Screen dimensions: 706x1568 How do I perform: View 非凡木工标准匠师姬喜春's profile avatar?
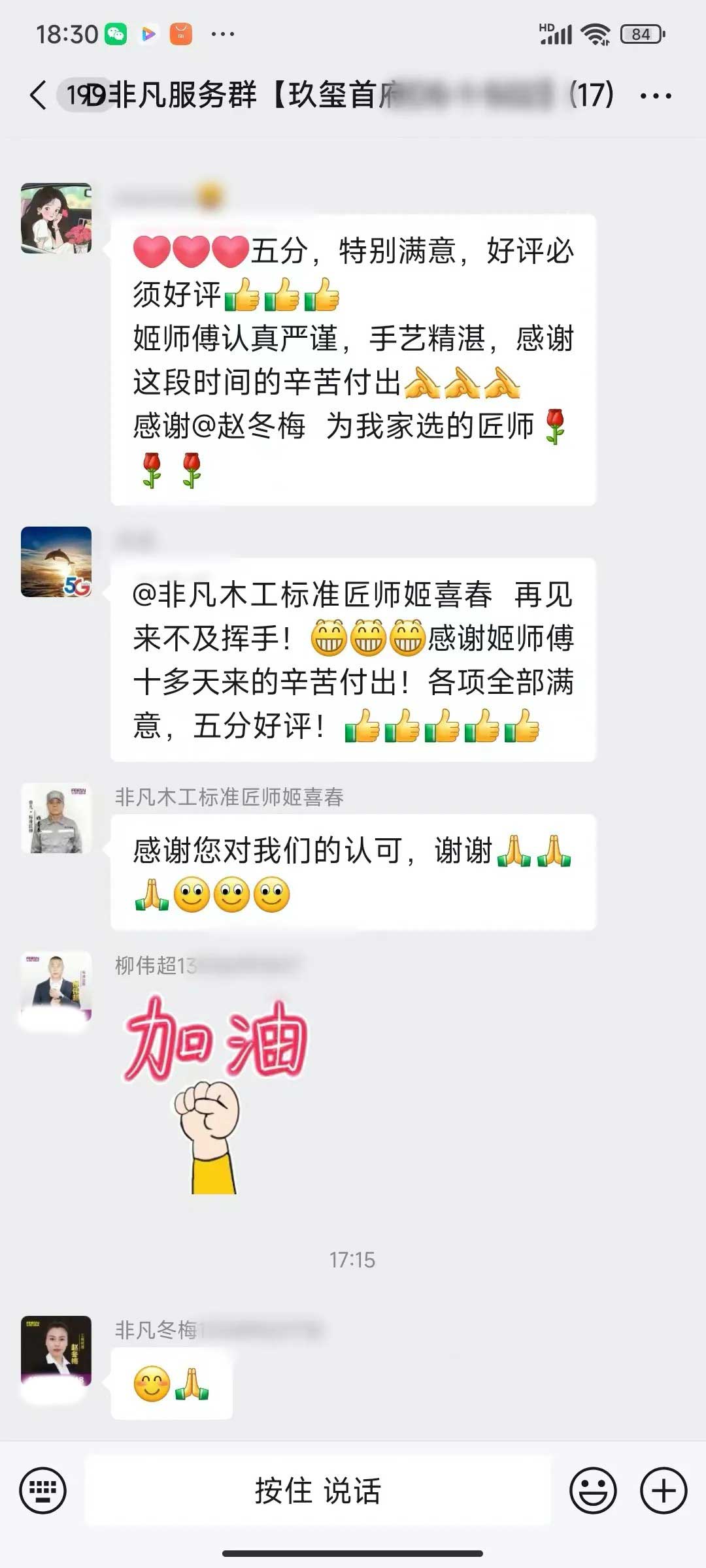56,818
